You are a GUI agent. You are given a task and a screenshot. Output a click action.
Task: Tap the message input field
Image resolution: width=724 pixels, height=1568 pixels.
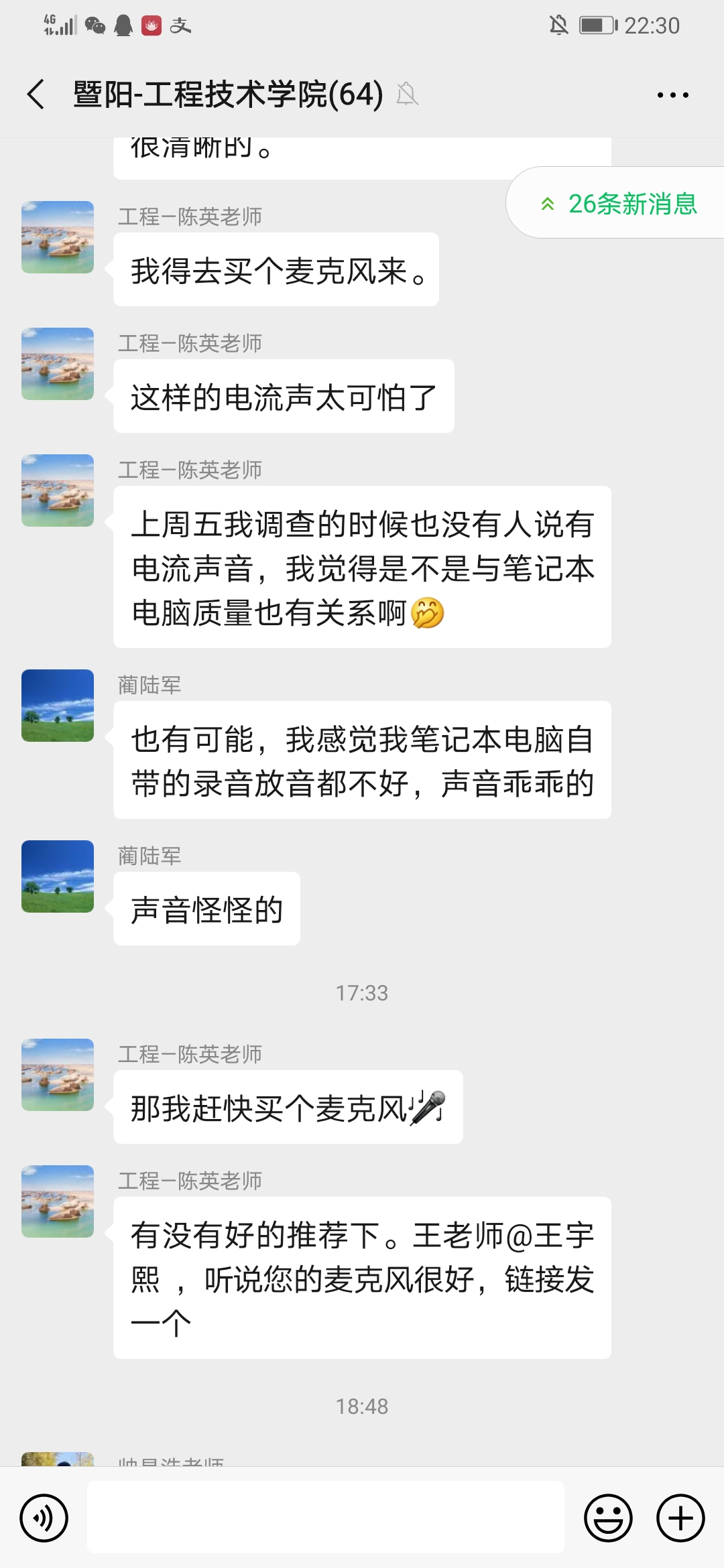326,1518
